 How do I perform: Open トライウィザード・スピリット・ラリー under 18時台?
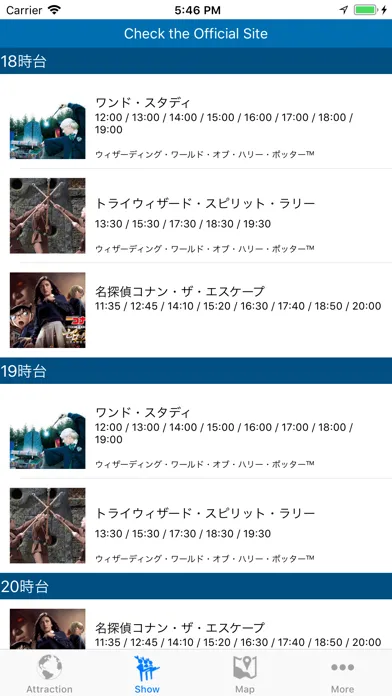coord(196,216)
